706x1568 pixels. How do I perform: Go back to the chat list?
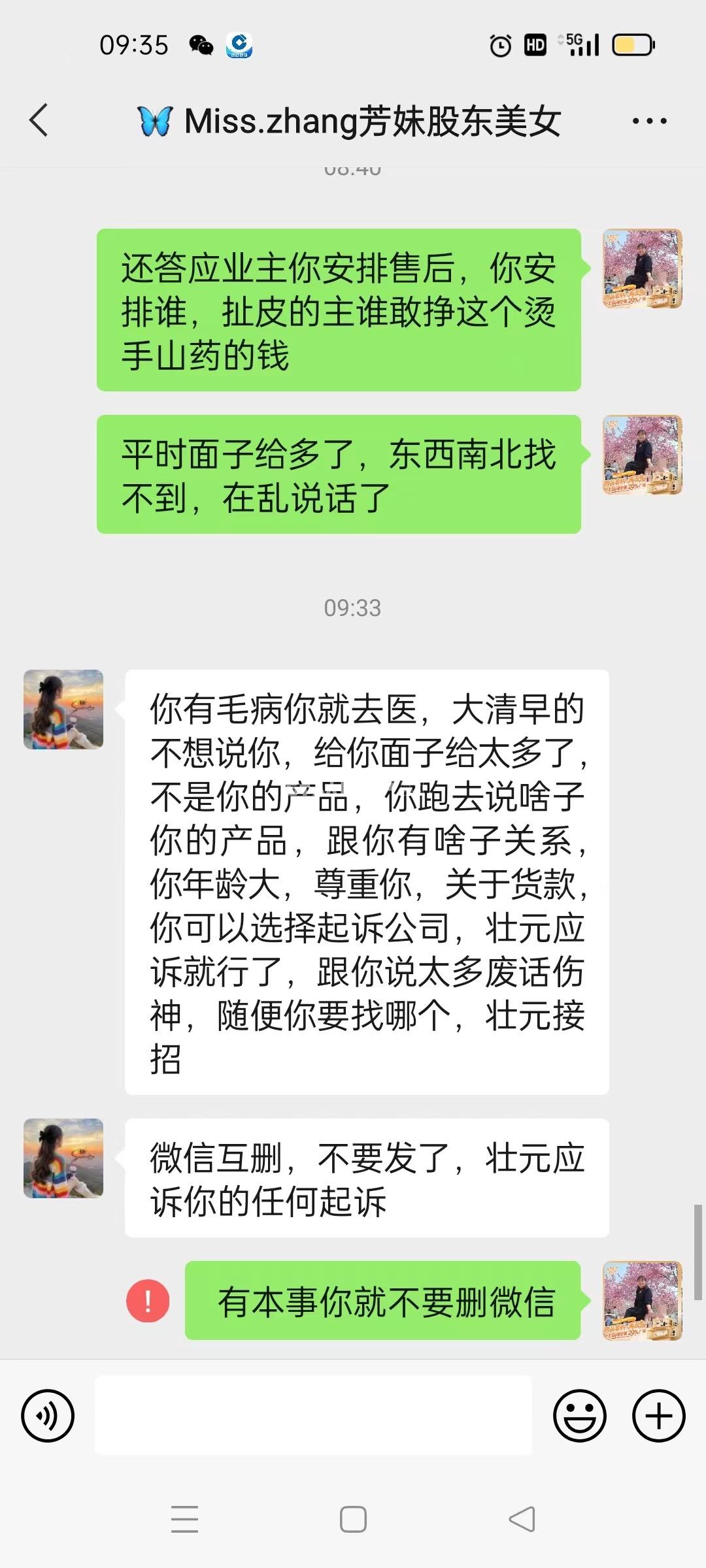pos(39,121)
